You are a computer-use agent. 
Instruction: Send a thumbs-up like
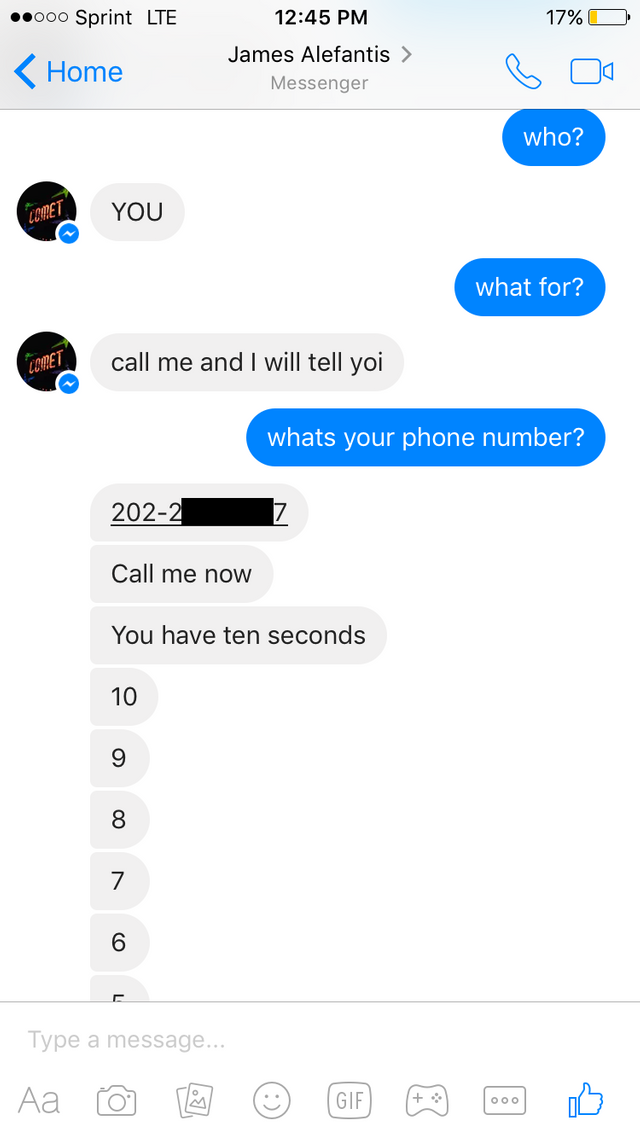586,1099
